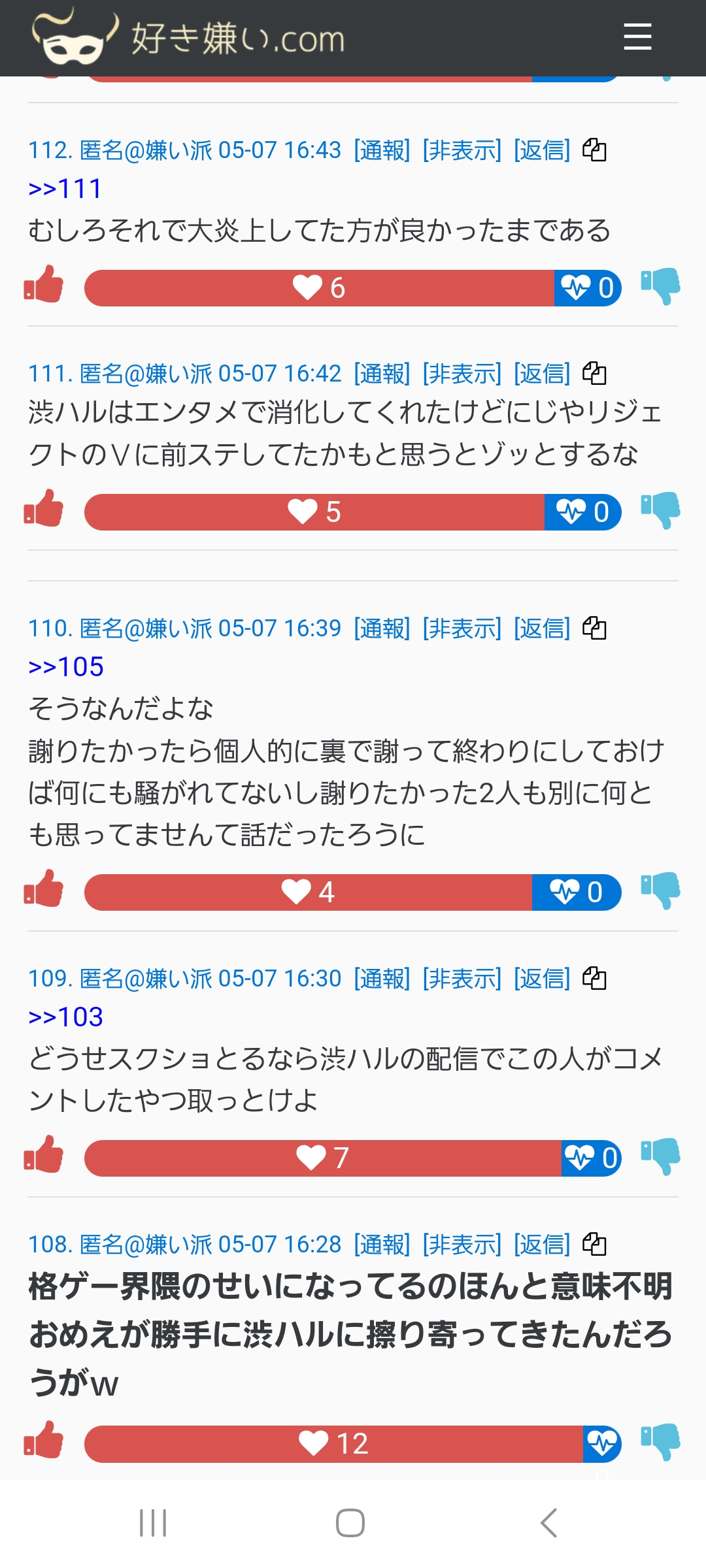The image size is (706, 1568).
Task: Thumbs down comment 108
Action: coord(660,1442)
